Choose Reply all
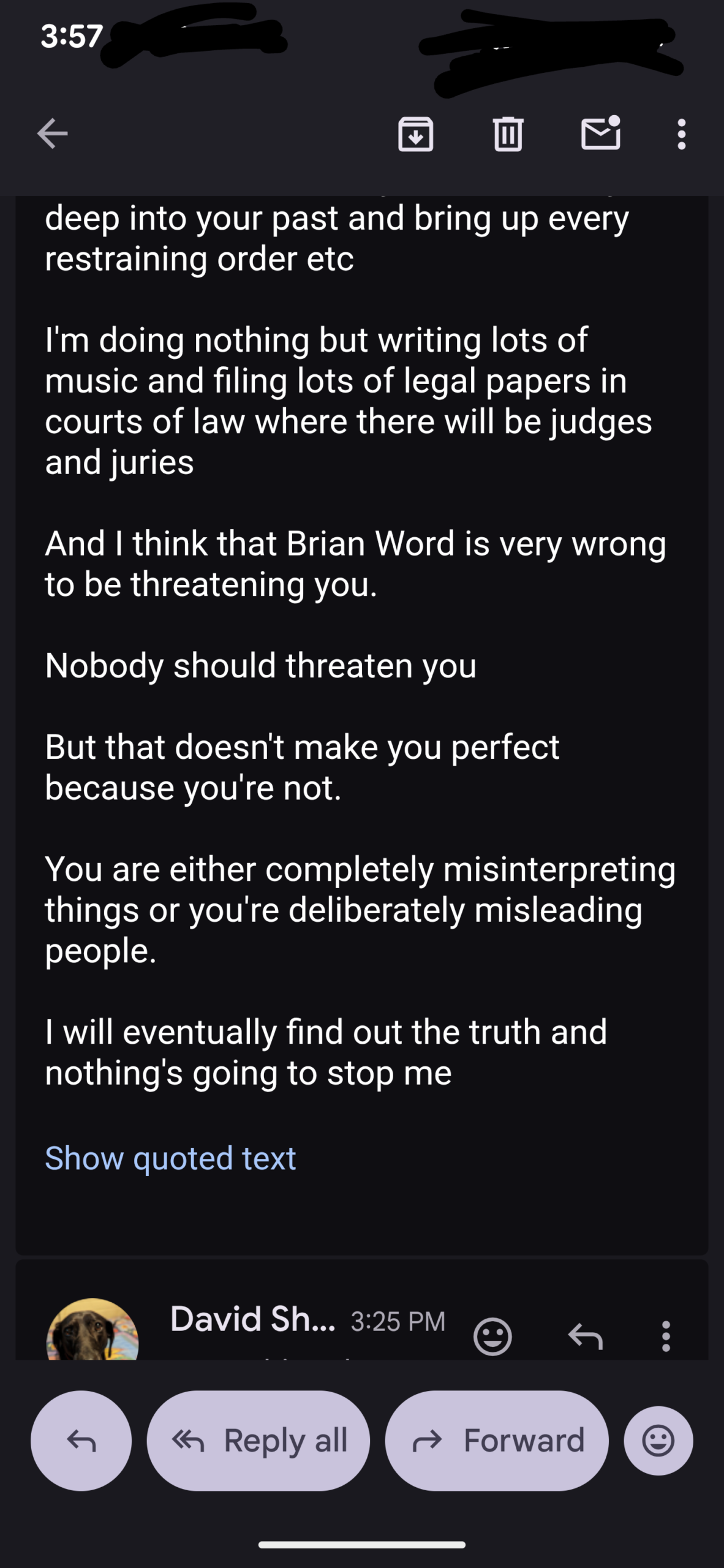Viewport: 724px width, 1568px height. 258,1441
